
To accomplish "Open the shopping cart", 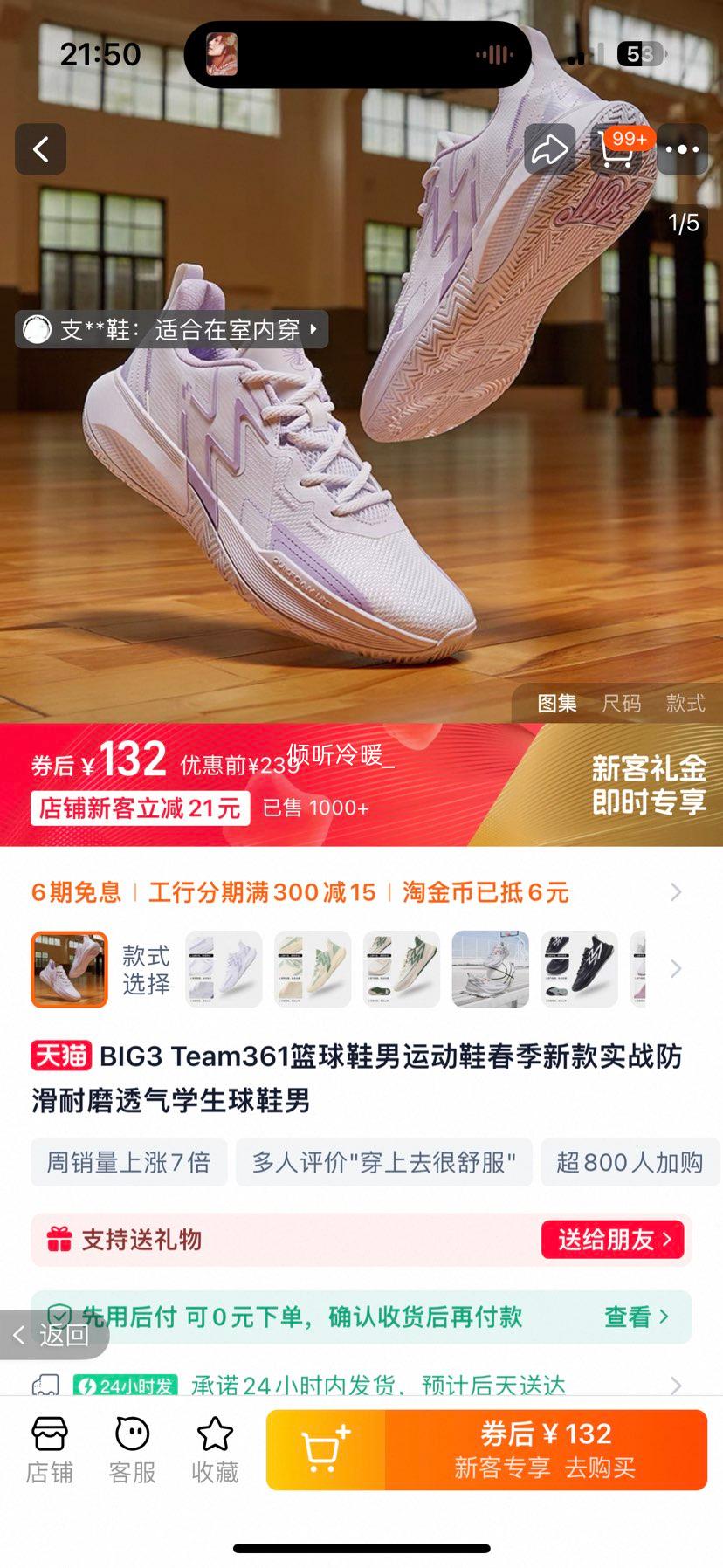I will 616,151.
